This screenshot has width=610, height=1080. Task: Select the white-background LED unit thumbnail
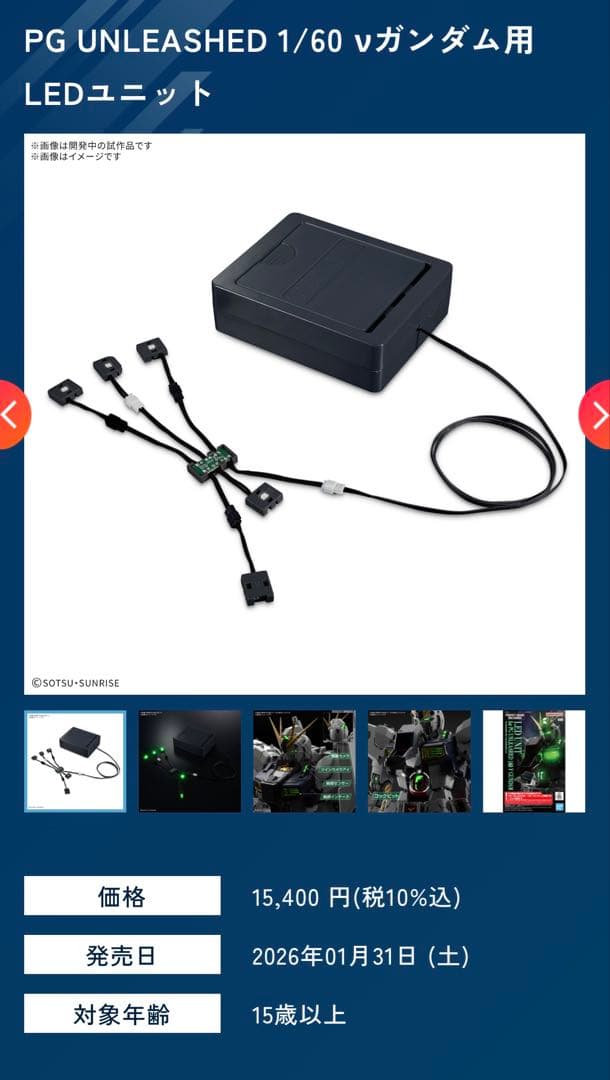point(75,761)
